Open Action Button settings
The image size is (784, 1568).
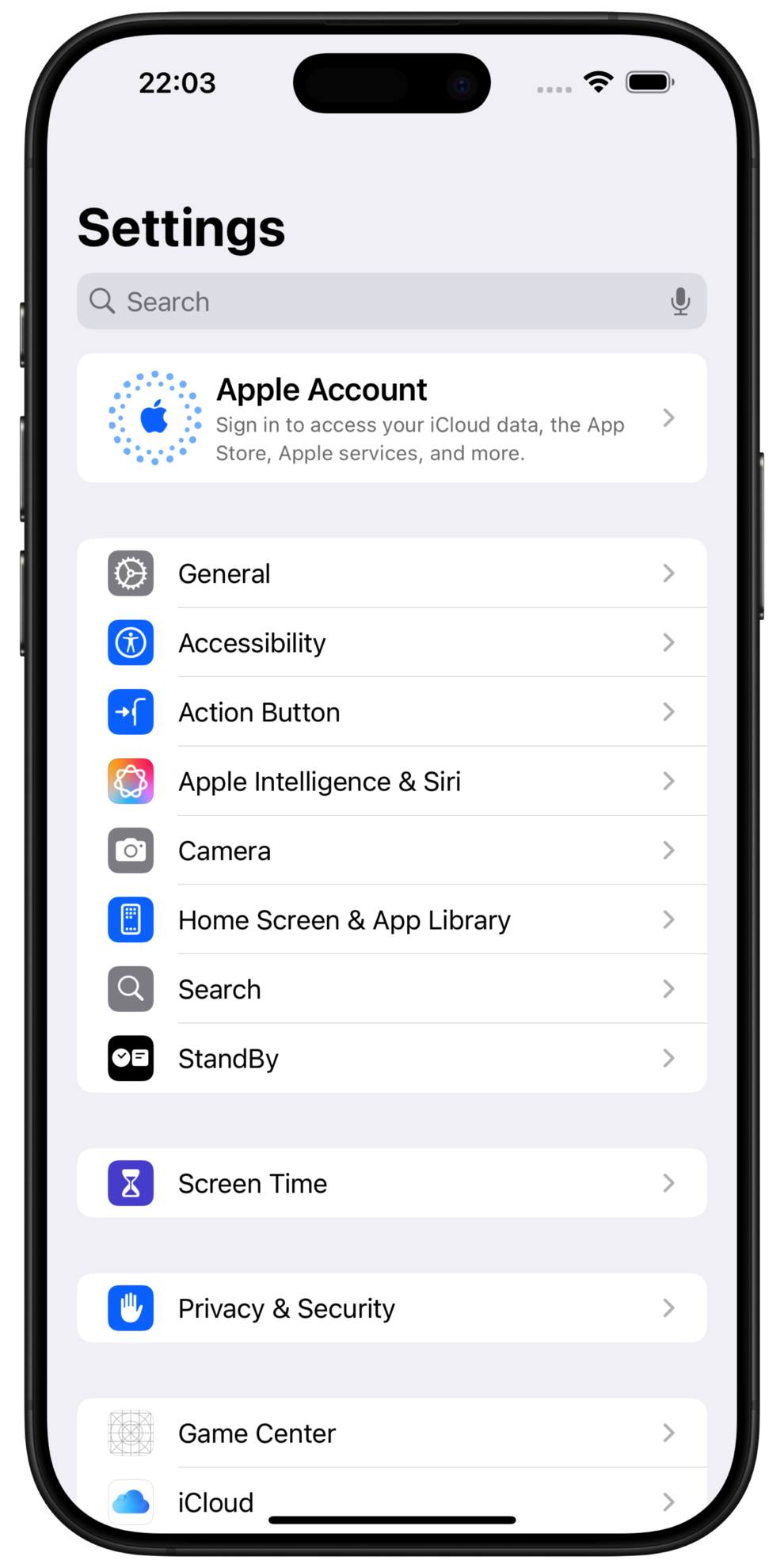(x=391, y=712)
